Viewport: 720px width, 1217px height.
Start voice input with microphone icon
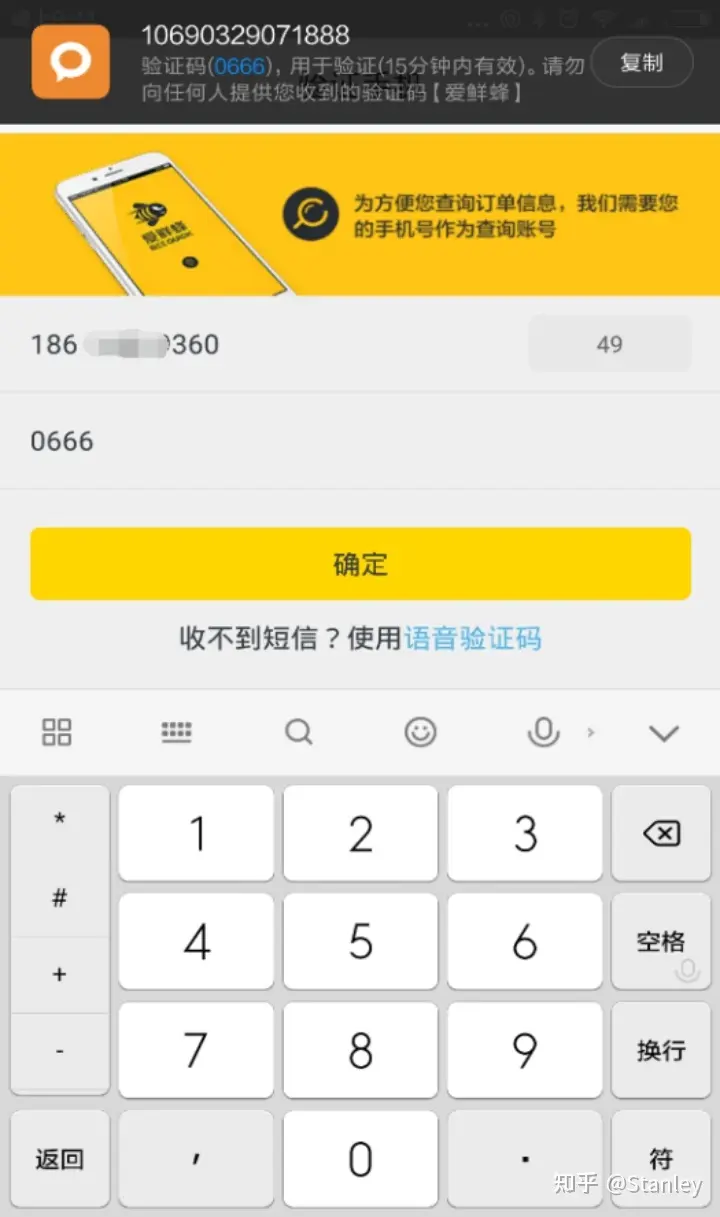(x=543, y=732)
